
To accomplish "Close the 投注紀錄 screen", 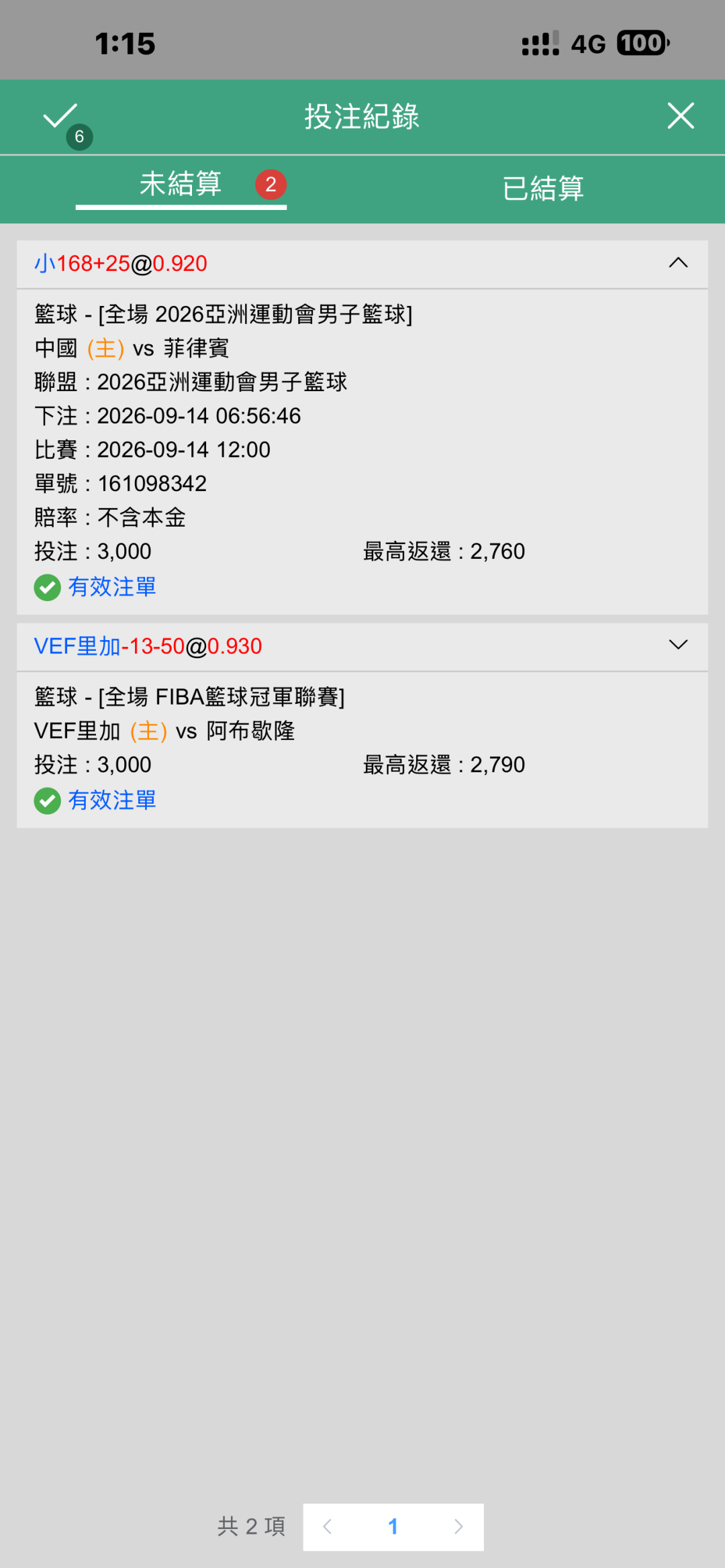I will pyautogui.click(x=680, y=116).
